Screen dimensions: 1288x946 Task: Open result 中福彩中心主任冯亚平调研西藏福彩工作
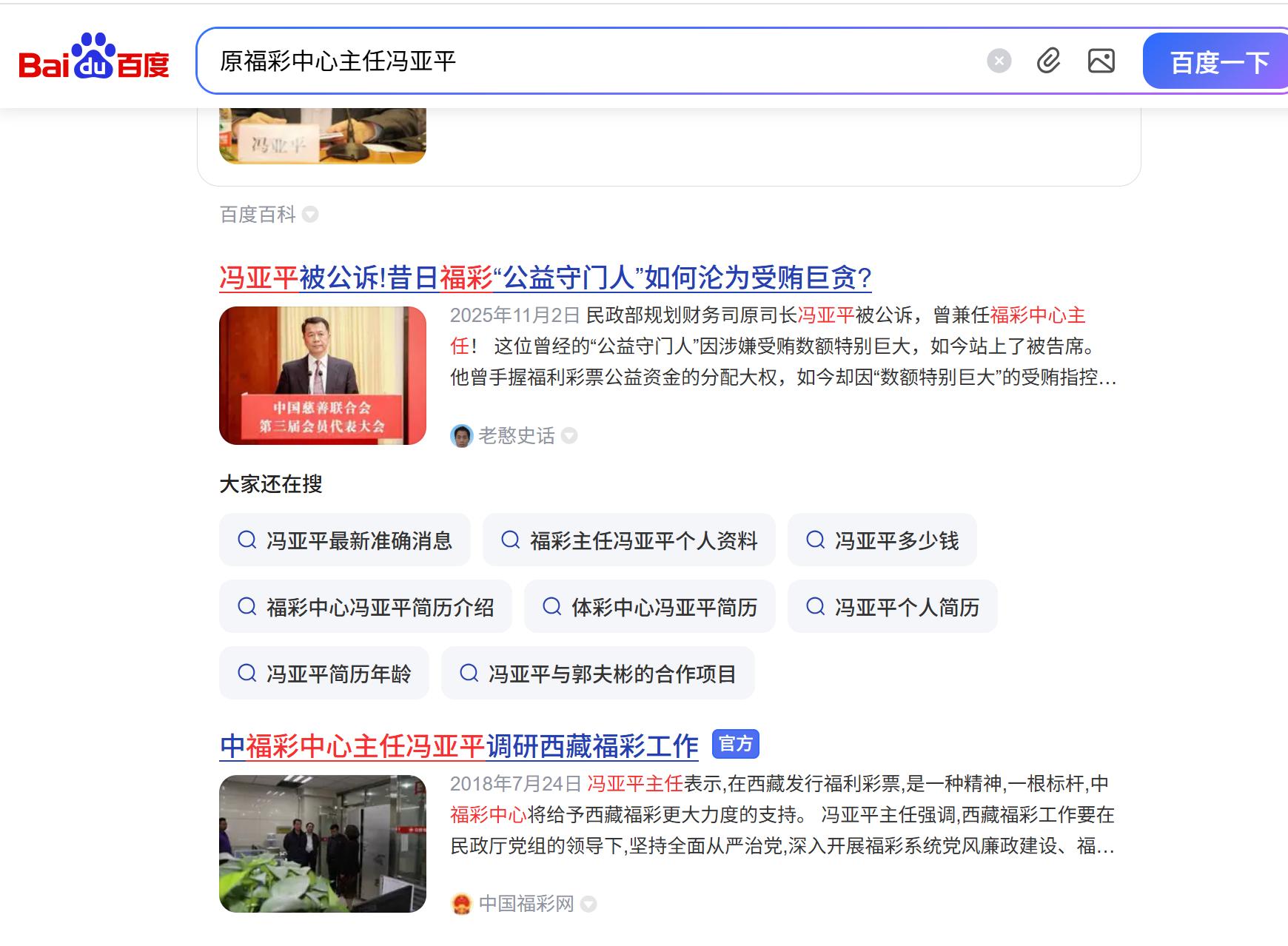459,746
